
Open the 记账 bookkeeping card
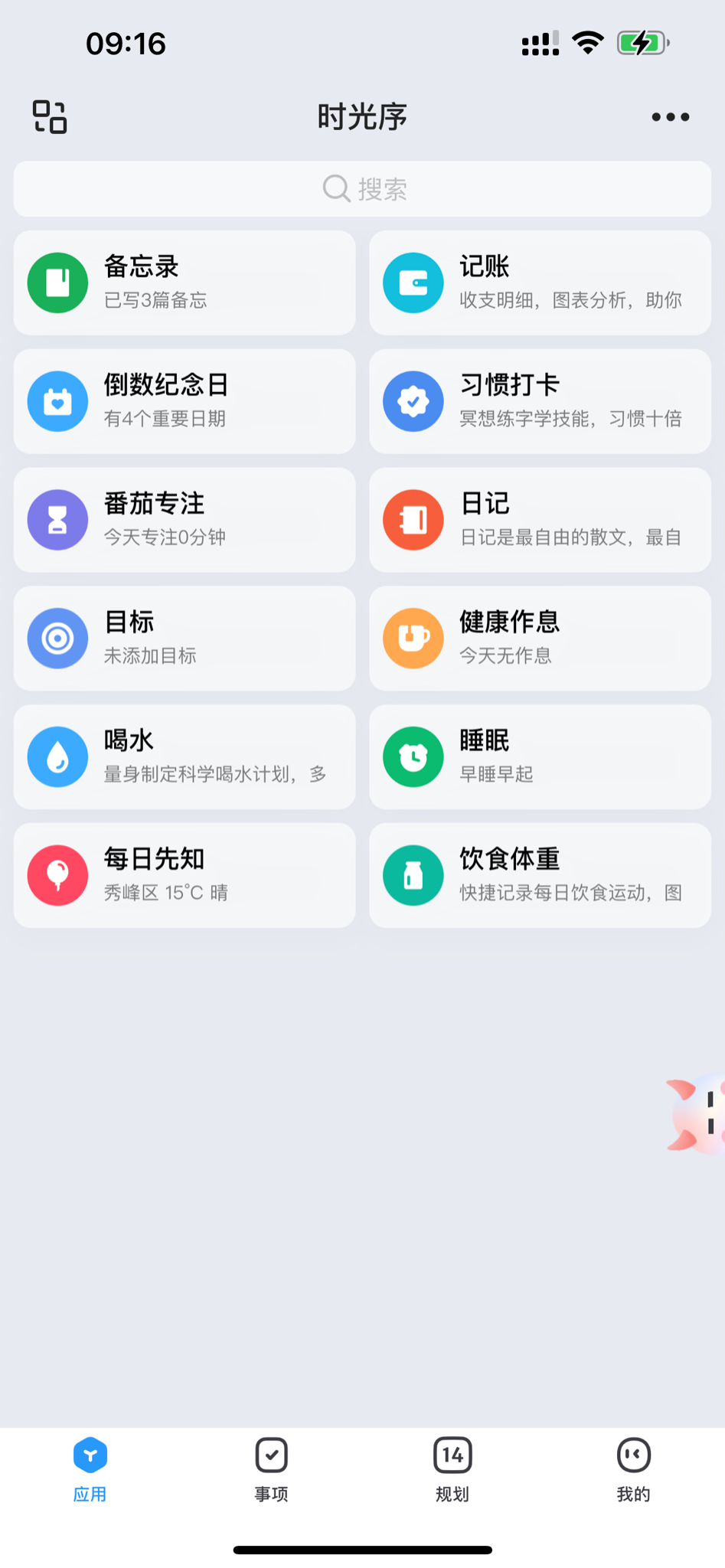pos(540,283)
